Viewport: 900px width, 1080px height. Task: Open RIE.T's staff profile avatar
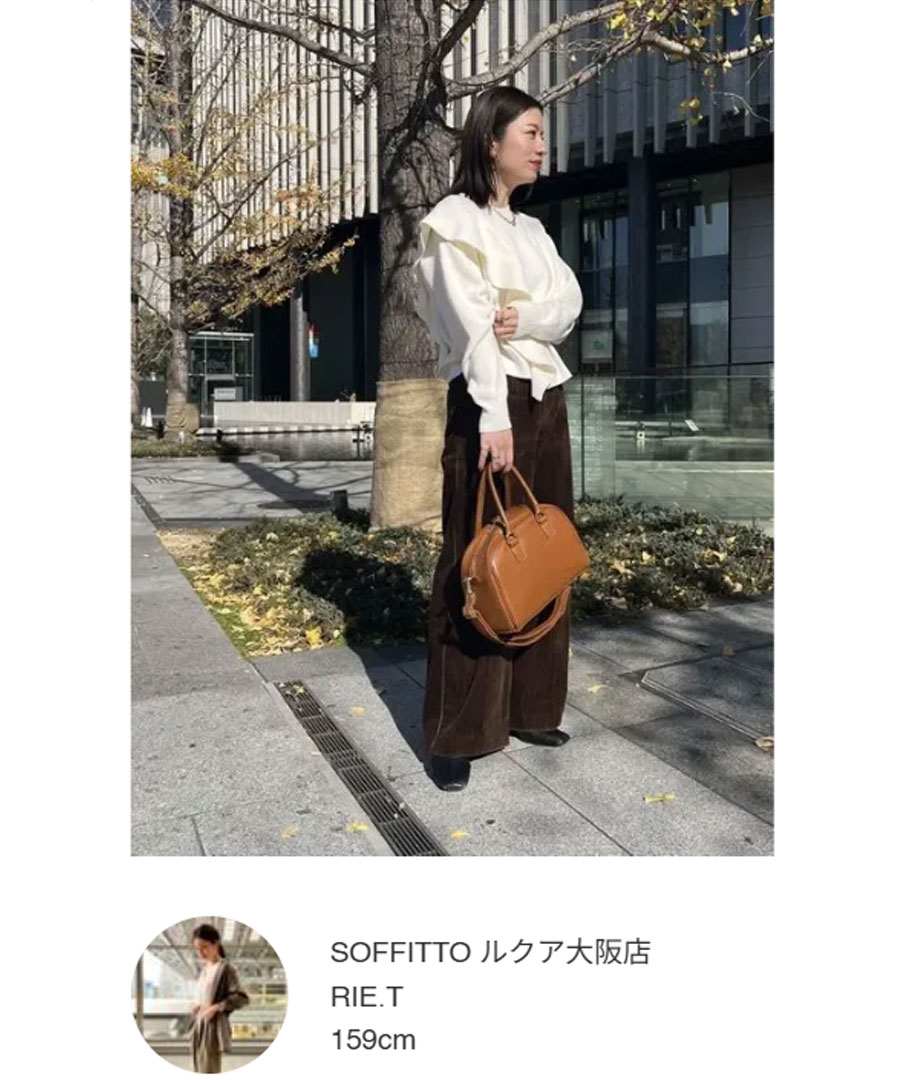[210, 994]
